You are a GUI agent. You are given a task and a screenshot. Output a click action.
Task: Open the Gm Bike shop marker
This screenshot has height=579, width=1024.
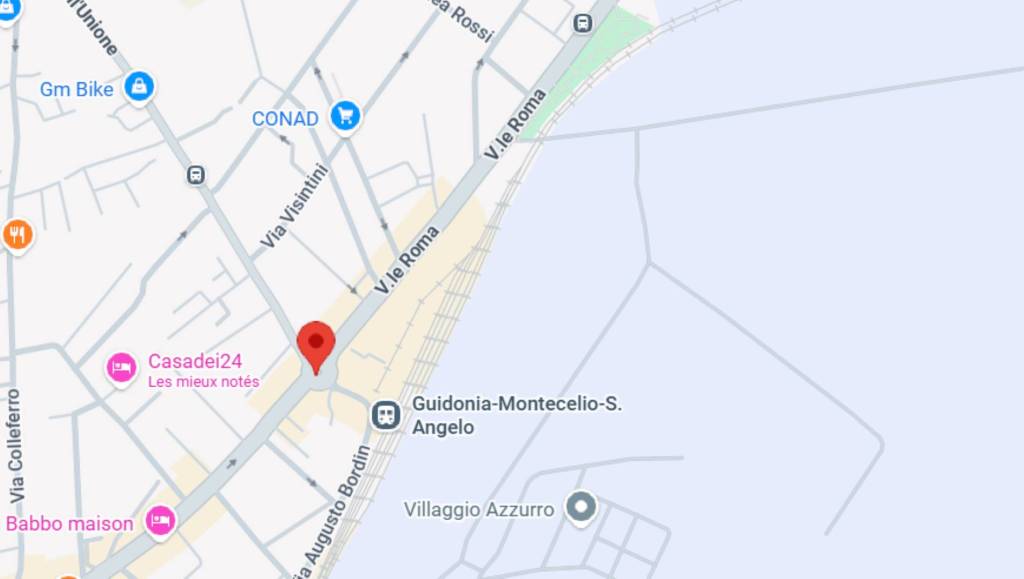(x=139, y=88)
